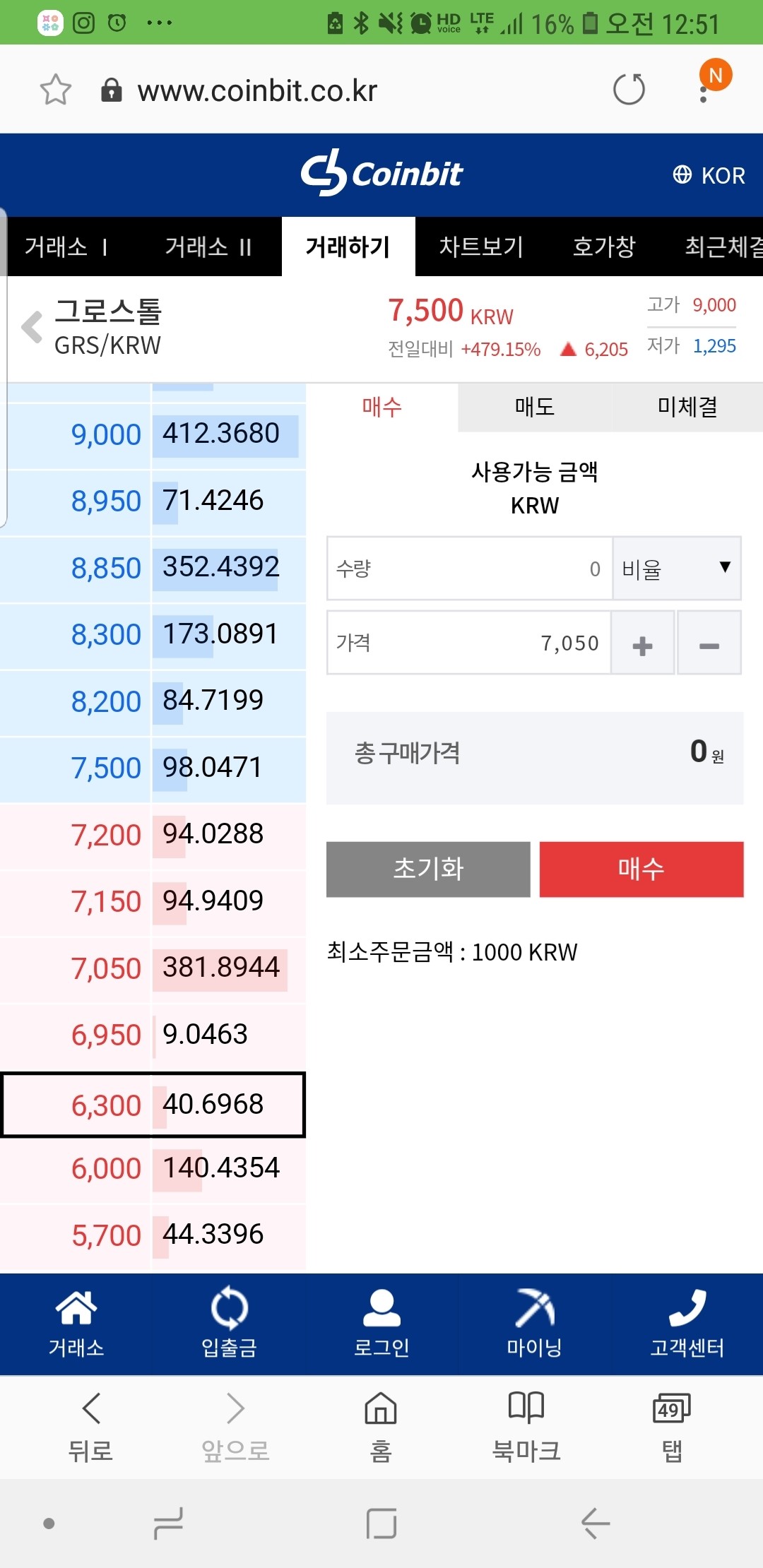Select the 입출금 deposit/withdrawal icon
The image size is (763, 1568).
pyautogui.click(x=228, y=1310)
